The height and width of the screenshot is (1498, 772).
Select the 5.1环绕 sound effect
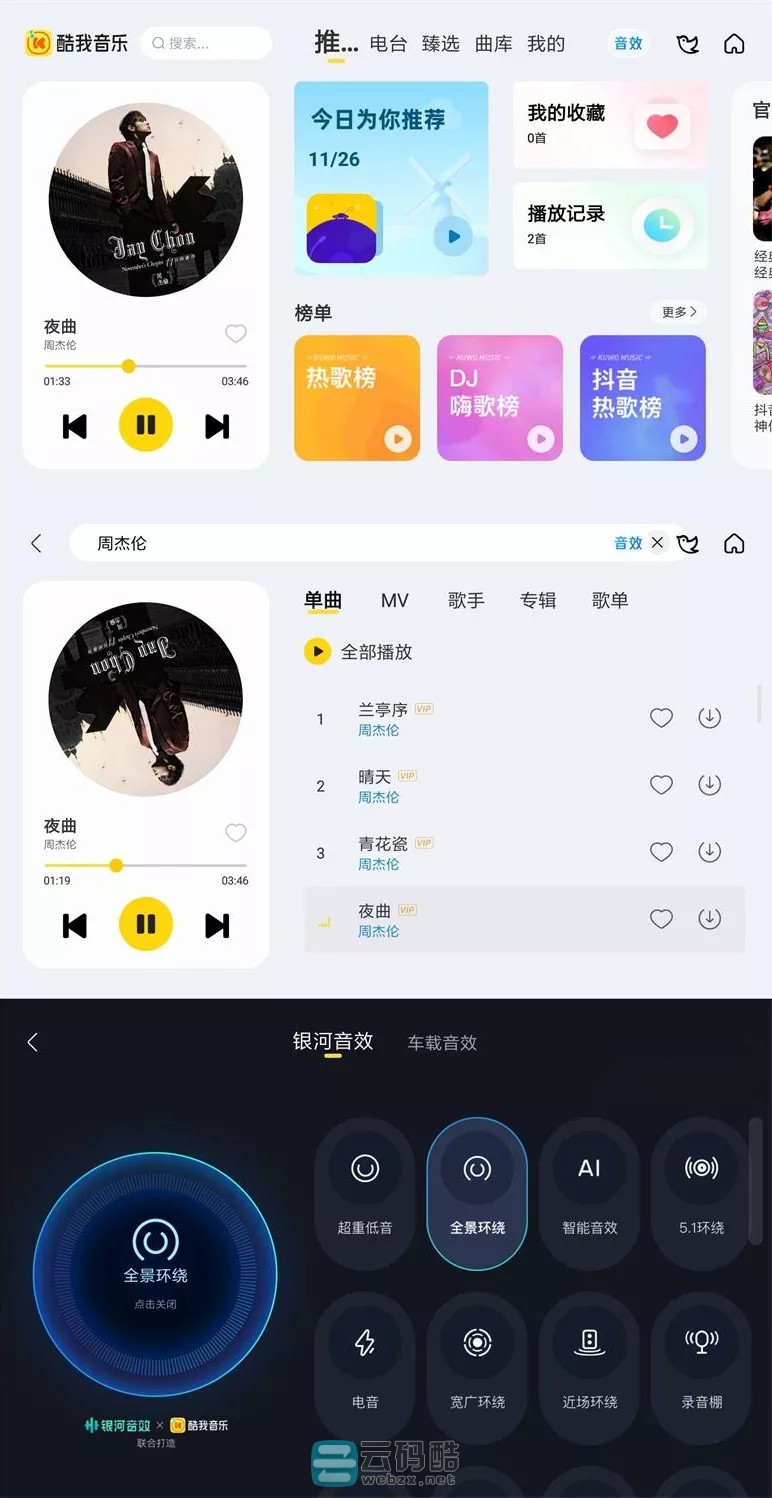(701, 1170)
